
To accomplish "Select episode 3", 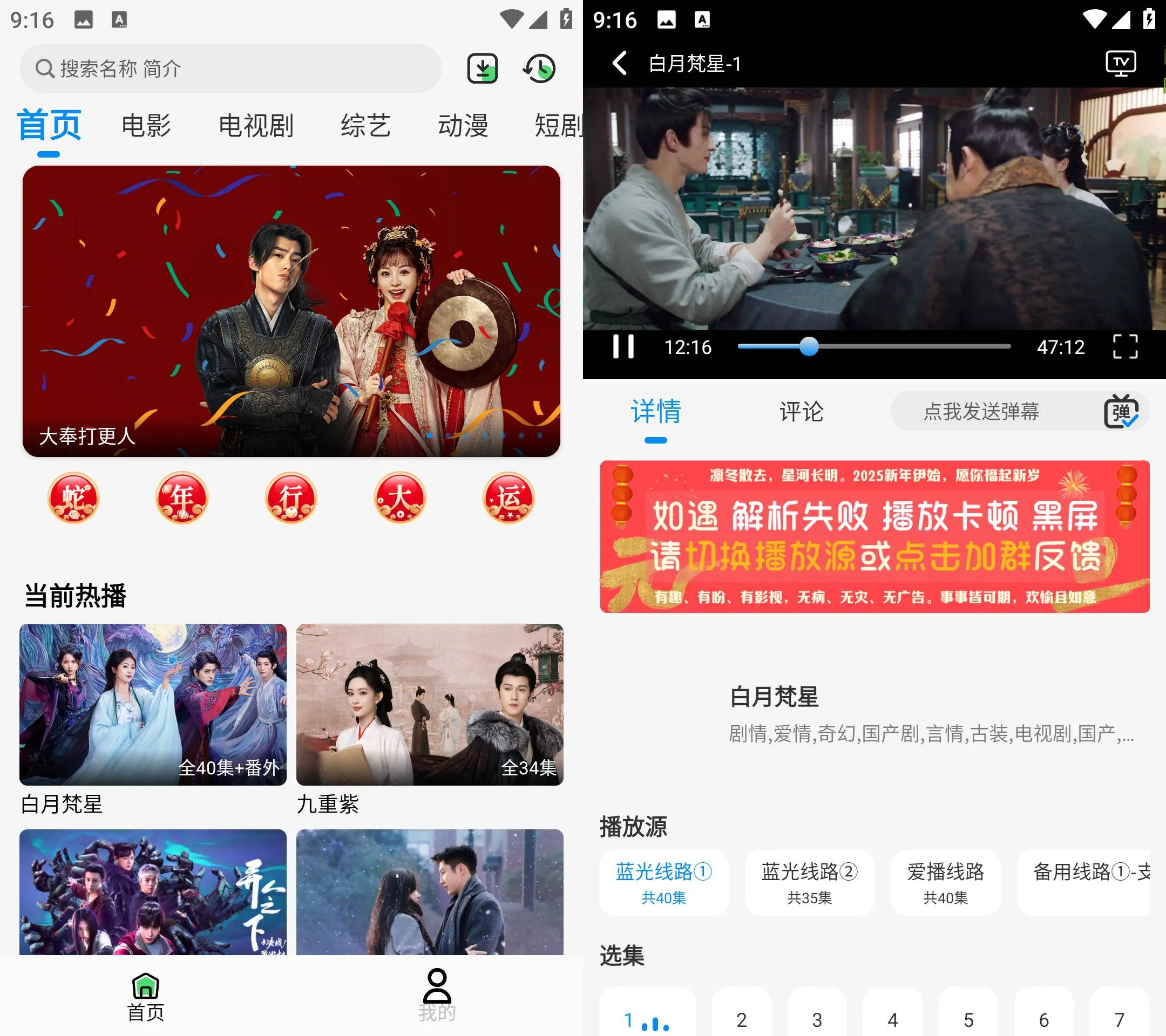I will click(x=817, y=1019).
